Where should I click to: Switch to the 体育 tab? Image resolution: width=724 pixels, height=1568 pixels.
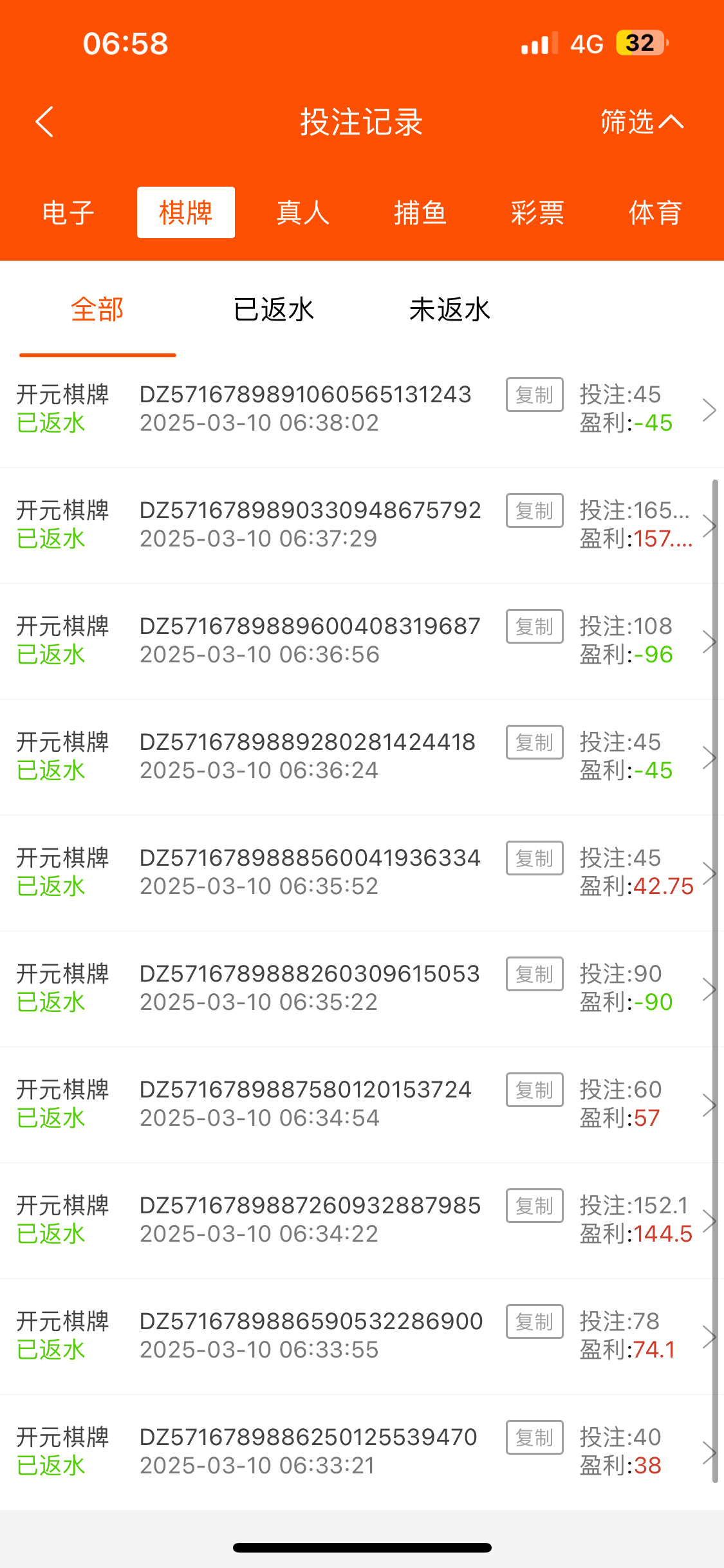tap(655, 212)
